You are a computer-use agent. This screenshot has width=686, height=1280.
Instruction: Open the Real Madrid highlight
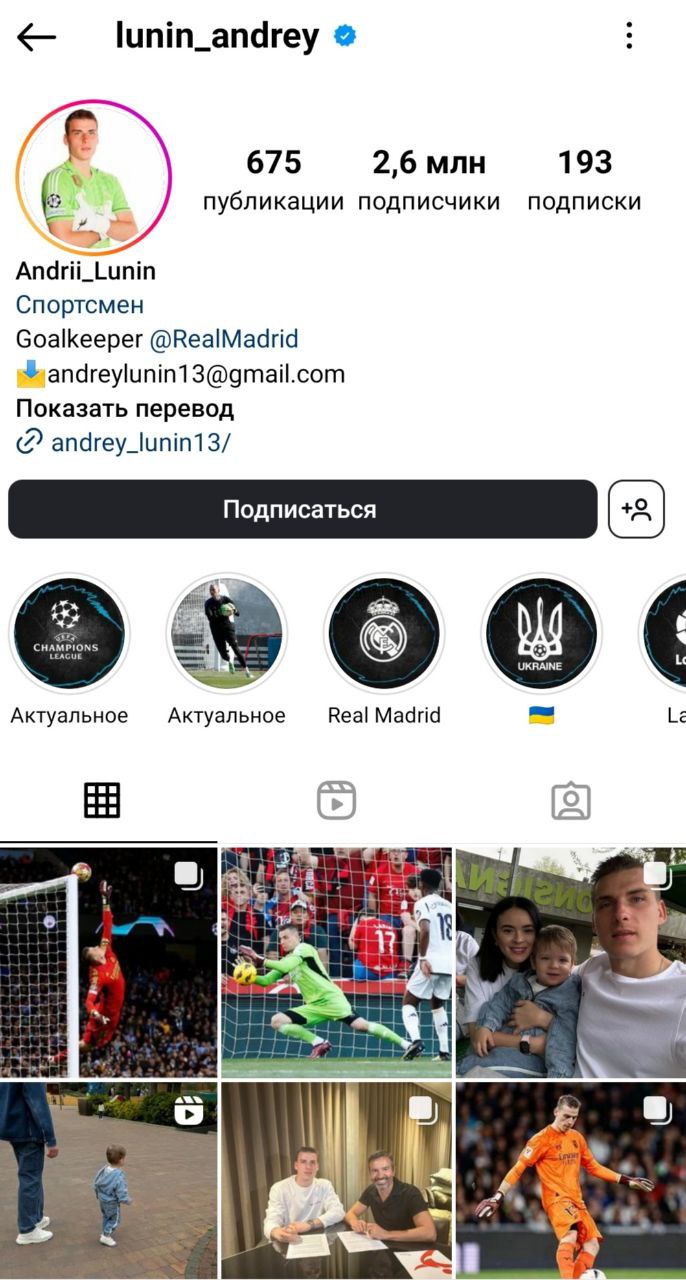pyautogui.click(x=384, y=634)
